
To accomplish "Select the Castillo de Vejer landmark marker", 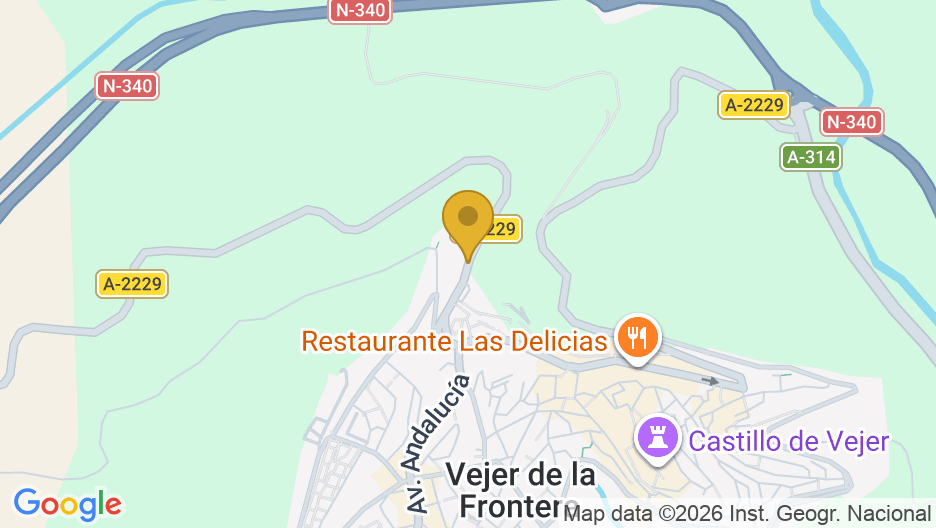I will pos(658,437).
